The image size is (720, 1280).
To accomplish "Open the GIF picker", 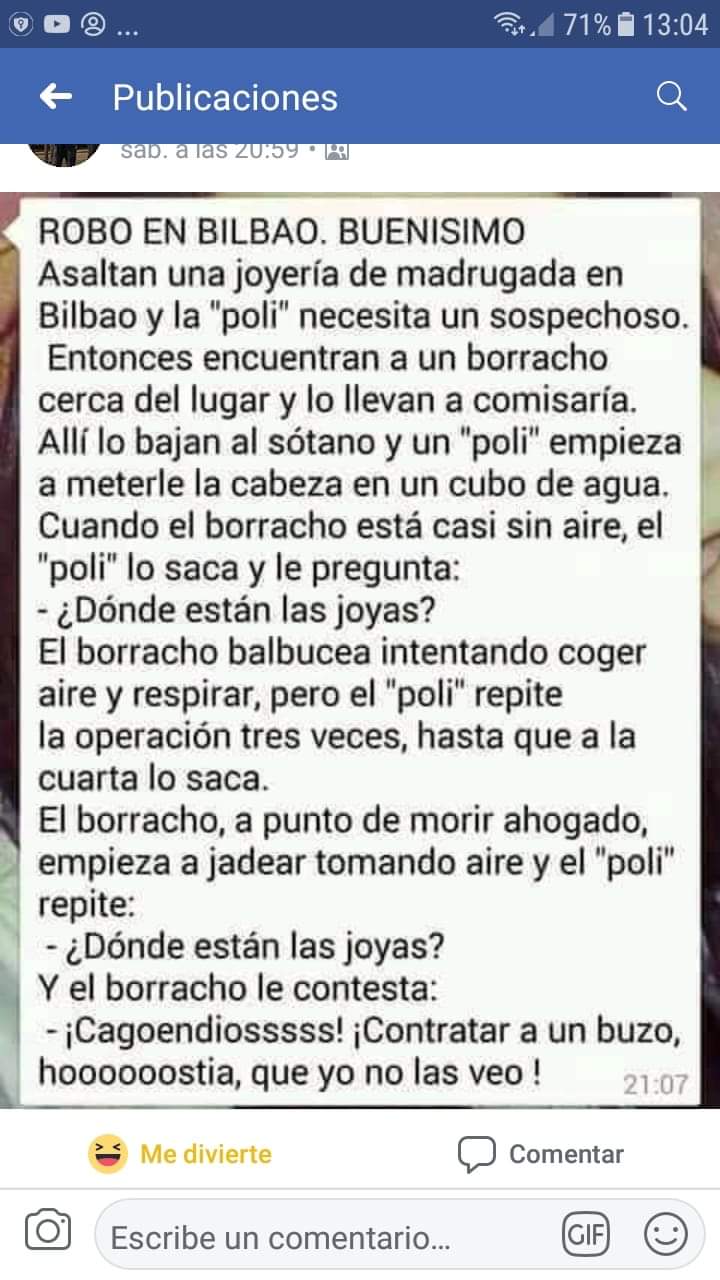I will pos(586,1235).
